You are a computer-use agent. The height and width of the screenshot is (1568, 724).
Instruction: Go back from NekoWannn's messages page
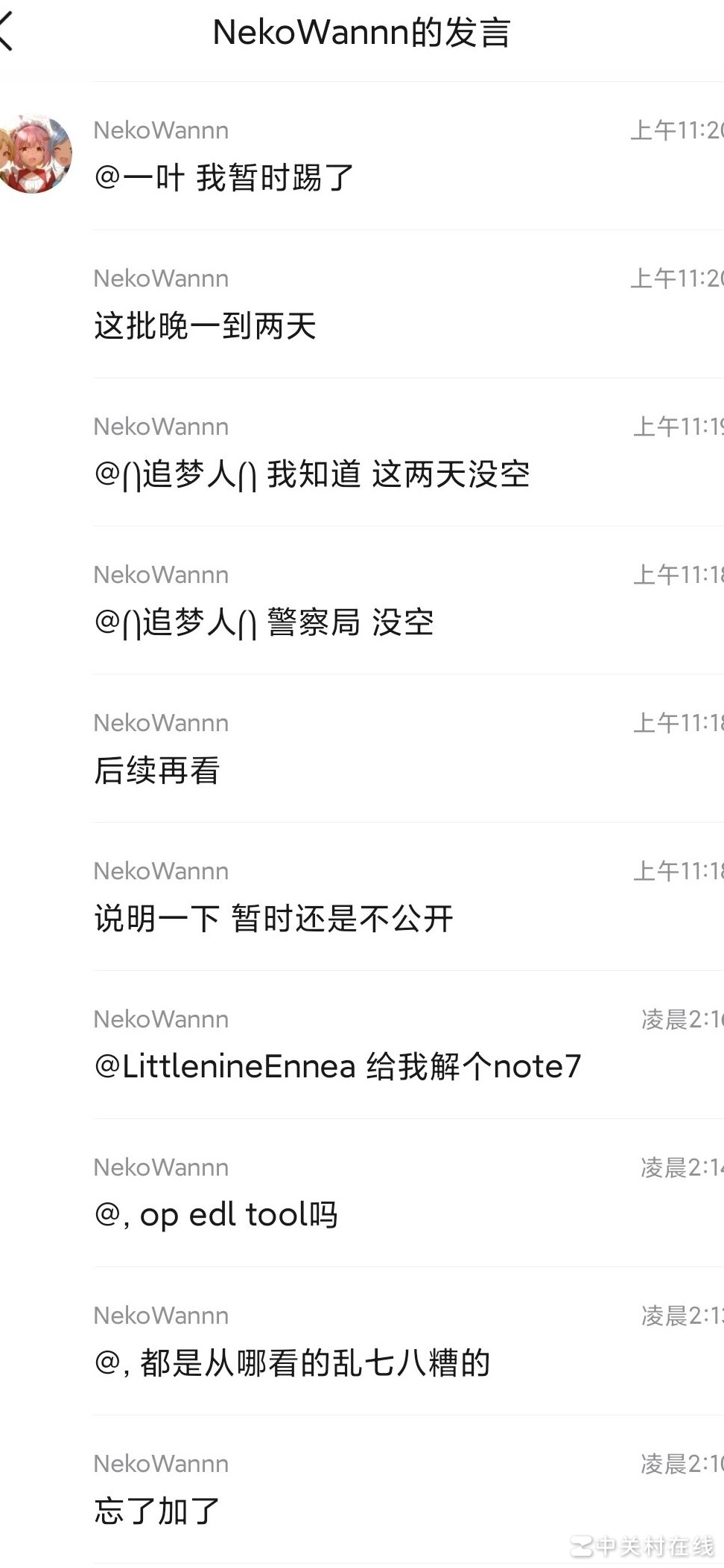(x=7, y=33)
